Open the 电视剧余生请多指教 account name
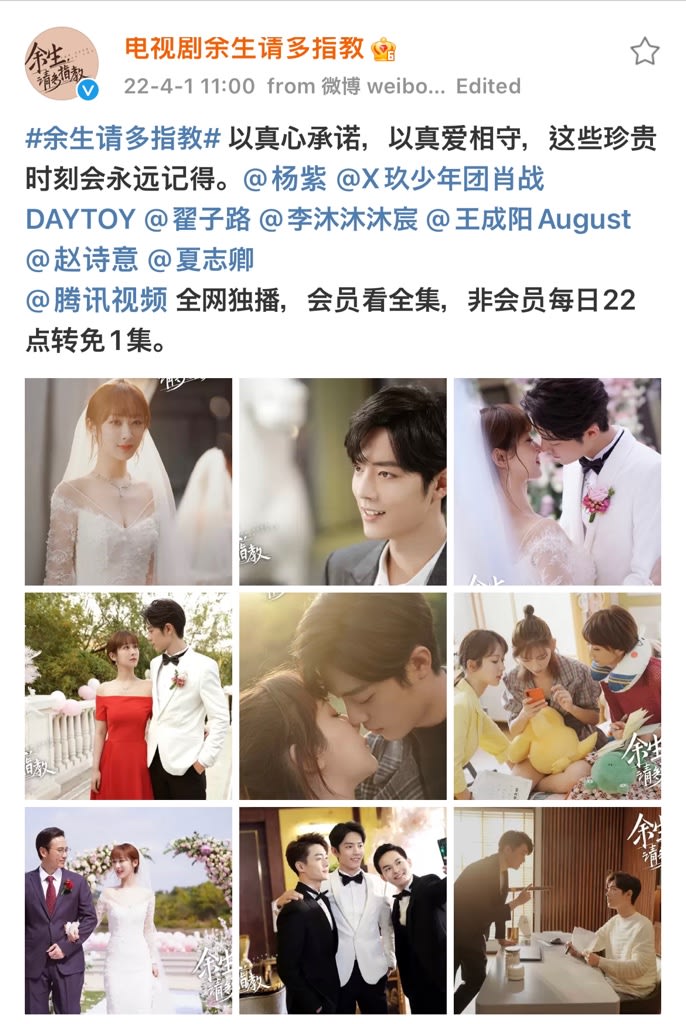This screenshot has width=686, height=1024. pos(246,47)
